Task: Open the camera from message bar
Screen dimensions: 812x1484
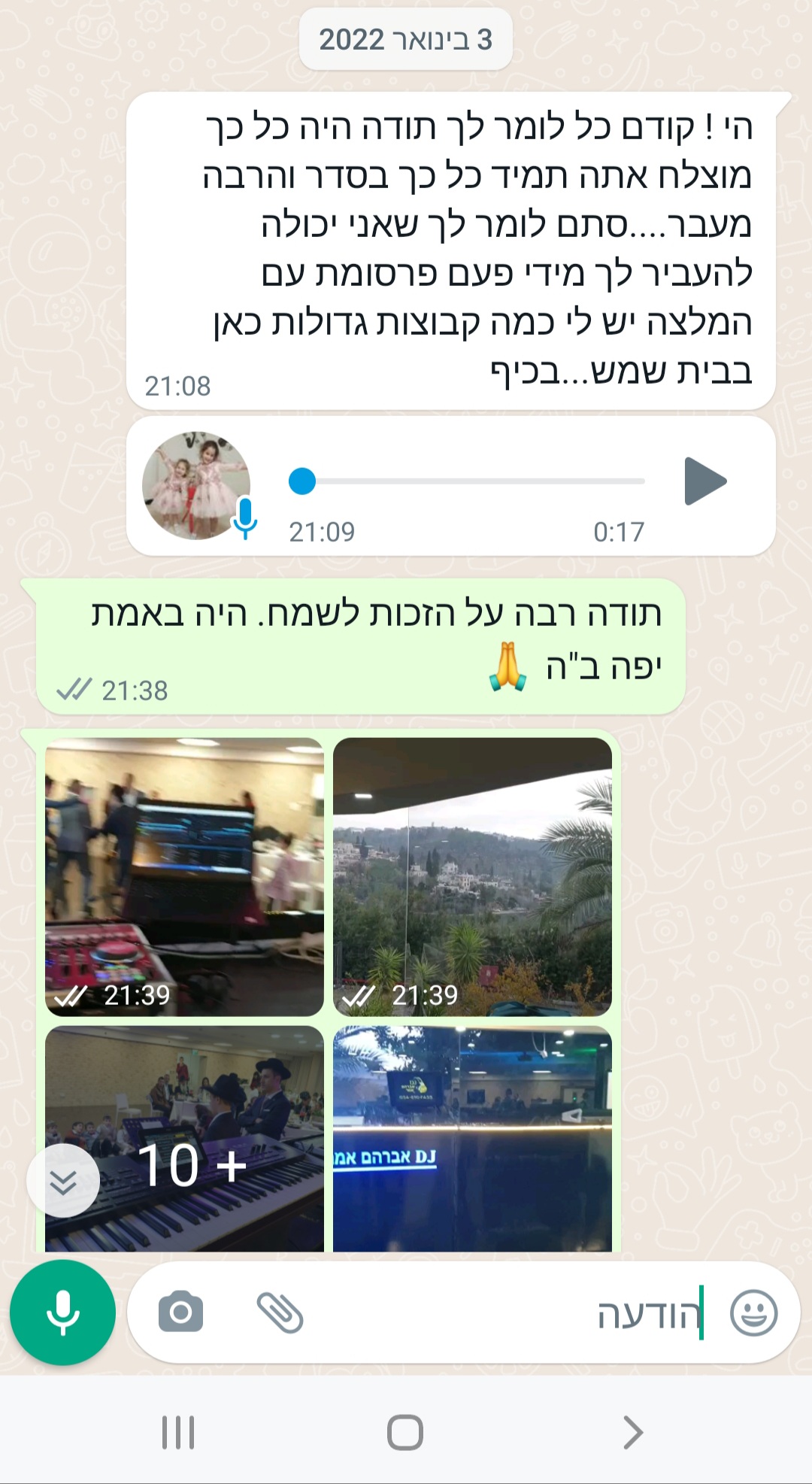Action: (x=180, y=1313)
